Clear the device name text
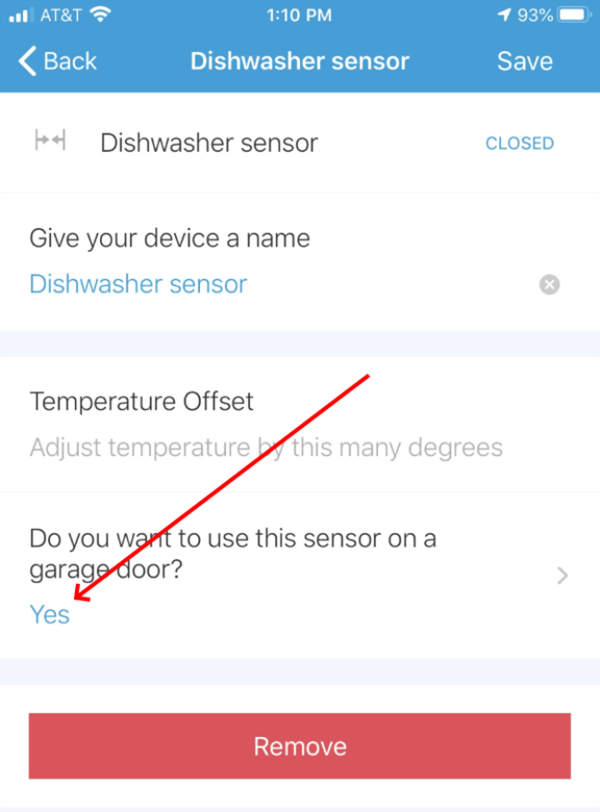 (x=549, y=285)
